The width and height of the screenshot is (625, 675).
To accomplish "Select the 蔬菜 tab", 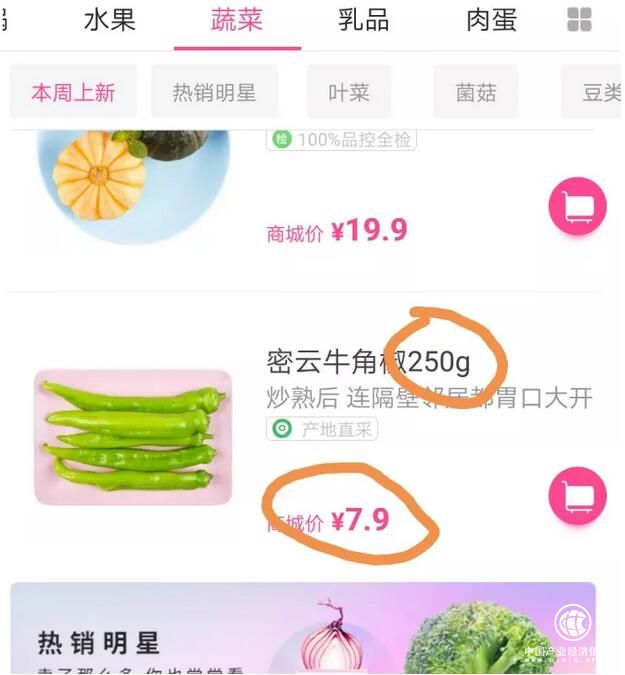I will coord(237,19).
